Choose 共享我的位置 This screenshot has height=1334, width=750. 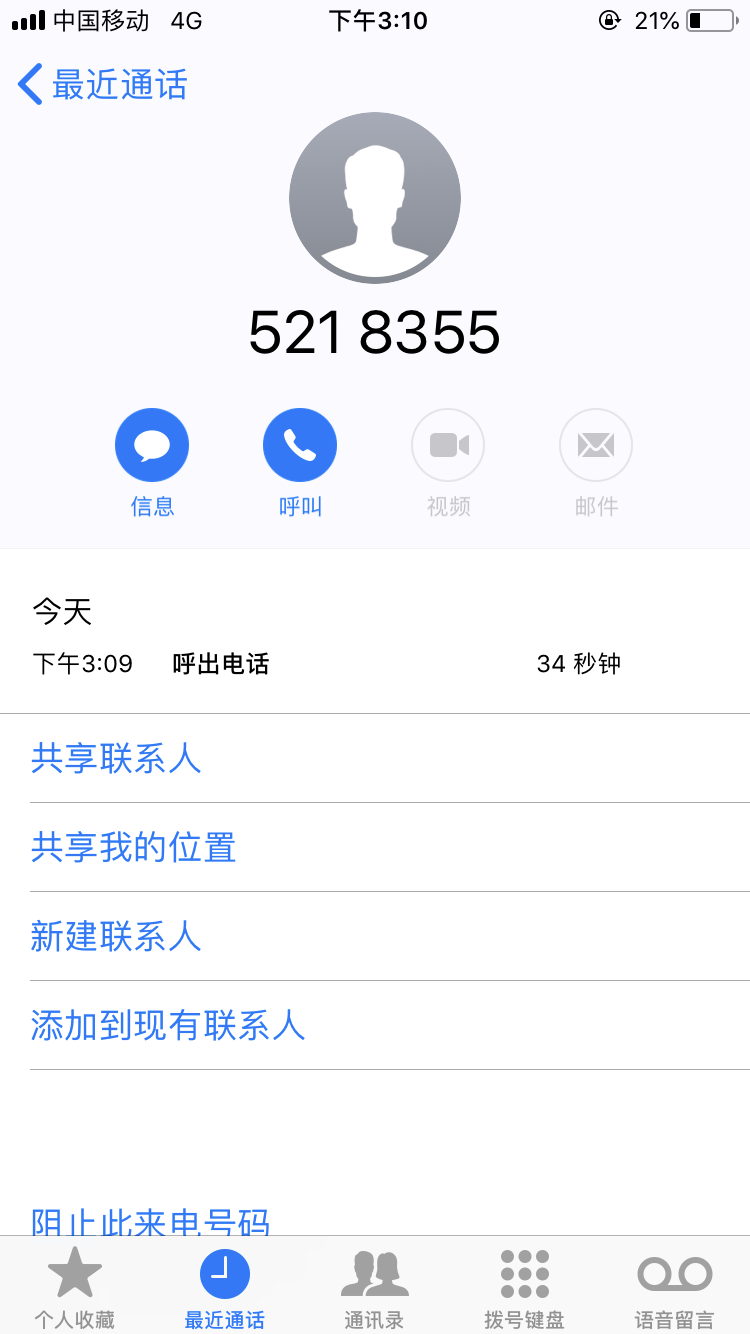tap(133, 848)
